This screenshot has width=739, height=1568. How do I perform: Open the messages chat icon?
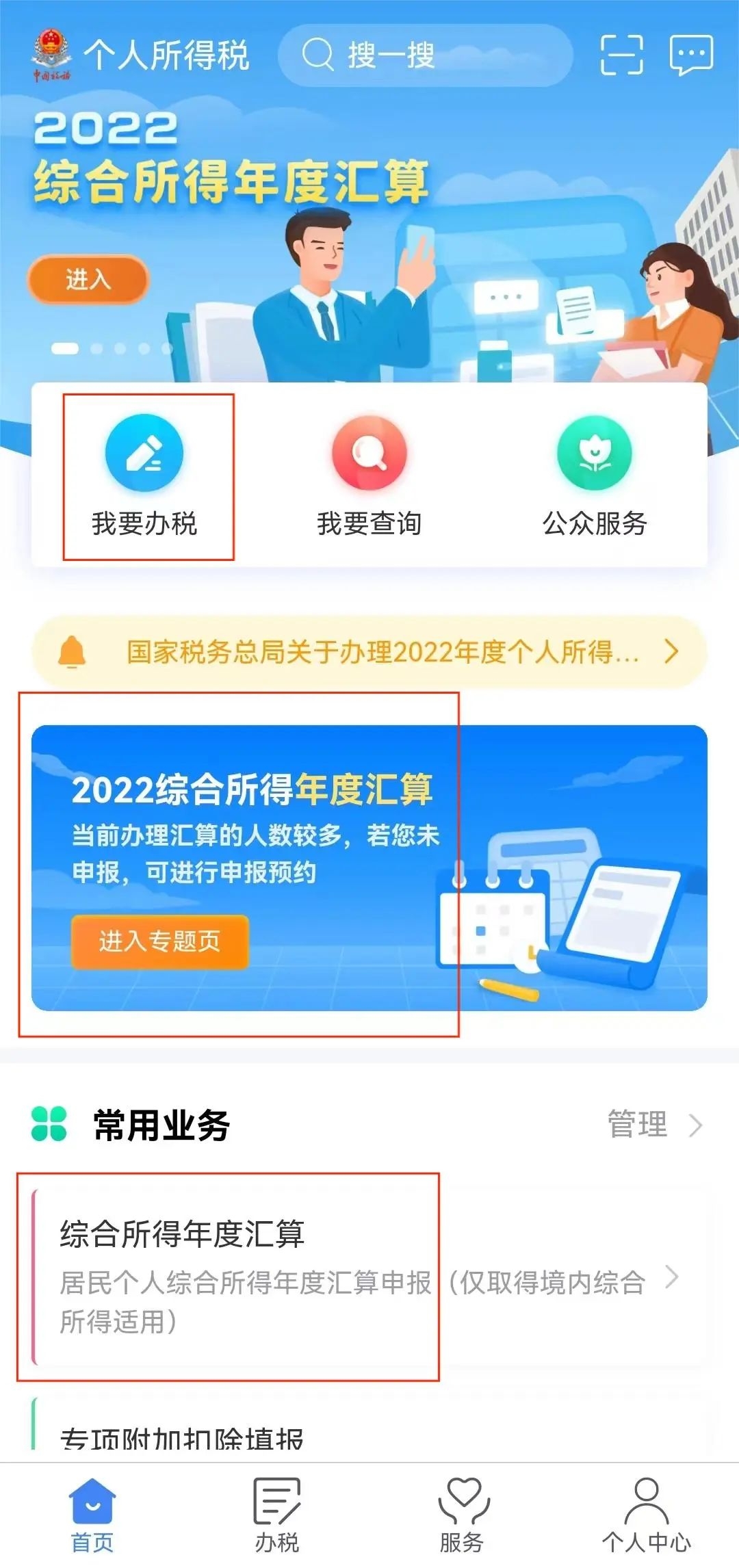point(691,55)
